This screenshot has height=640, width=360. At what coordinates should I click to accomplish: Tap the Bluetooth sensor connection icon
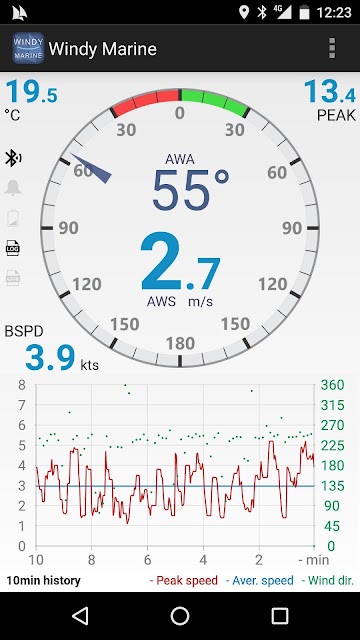(x=13, y=158)
